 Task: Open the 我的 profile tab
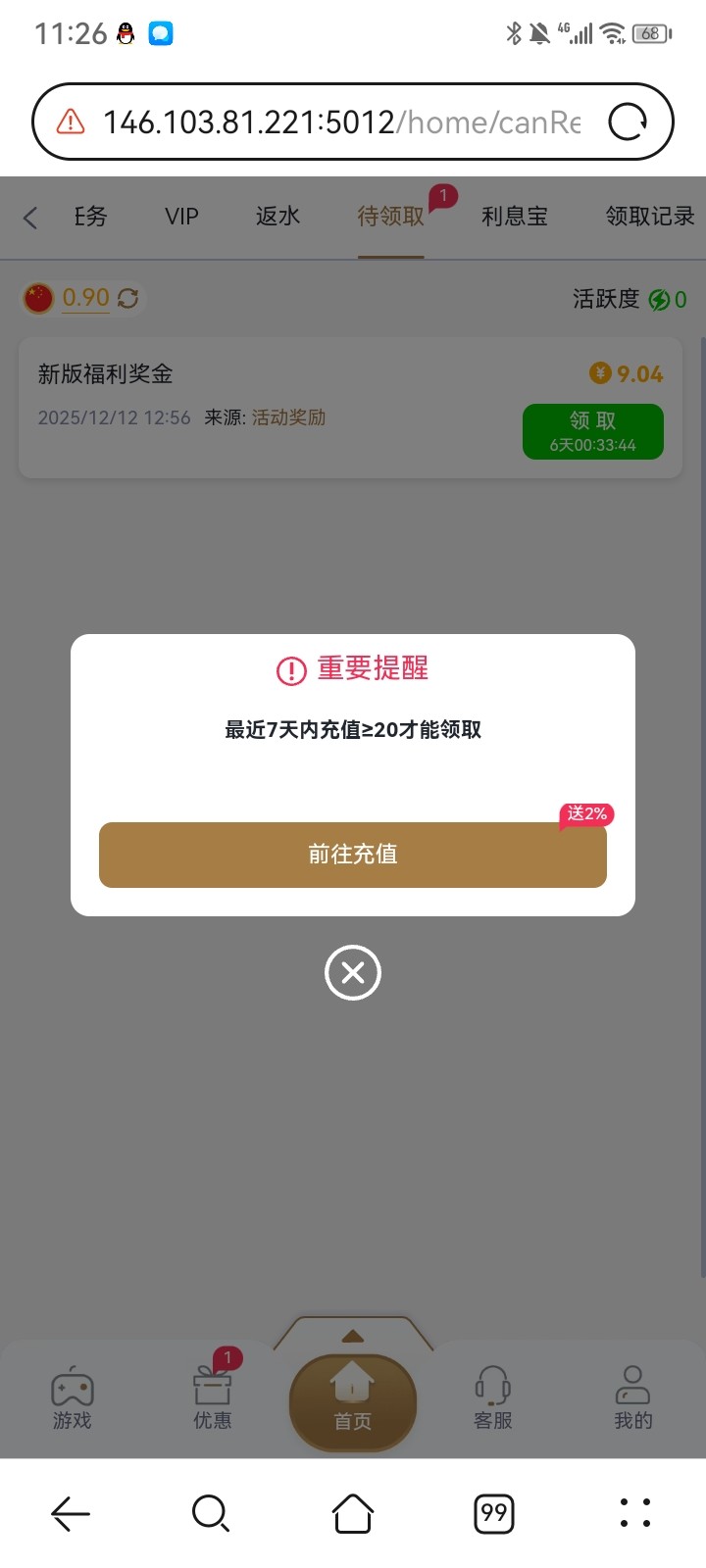pyautogui.click(x=632, y=1397)
